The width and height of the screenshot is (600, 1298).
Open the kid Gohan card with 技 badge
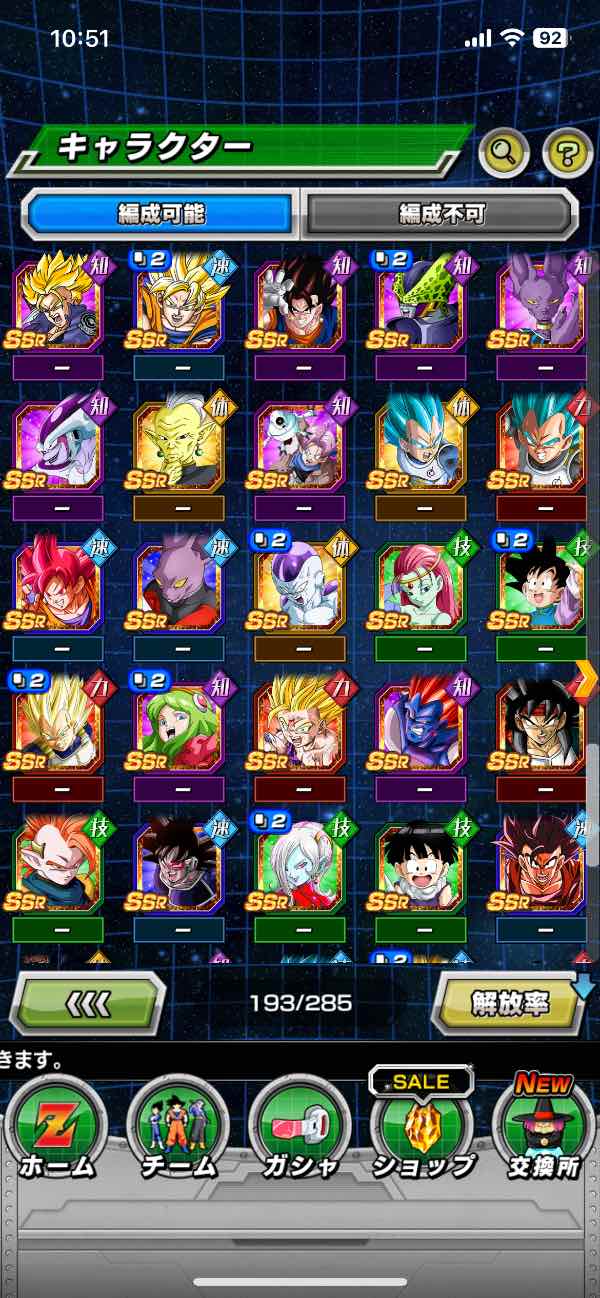coord(420,870)
